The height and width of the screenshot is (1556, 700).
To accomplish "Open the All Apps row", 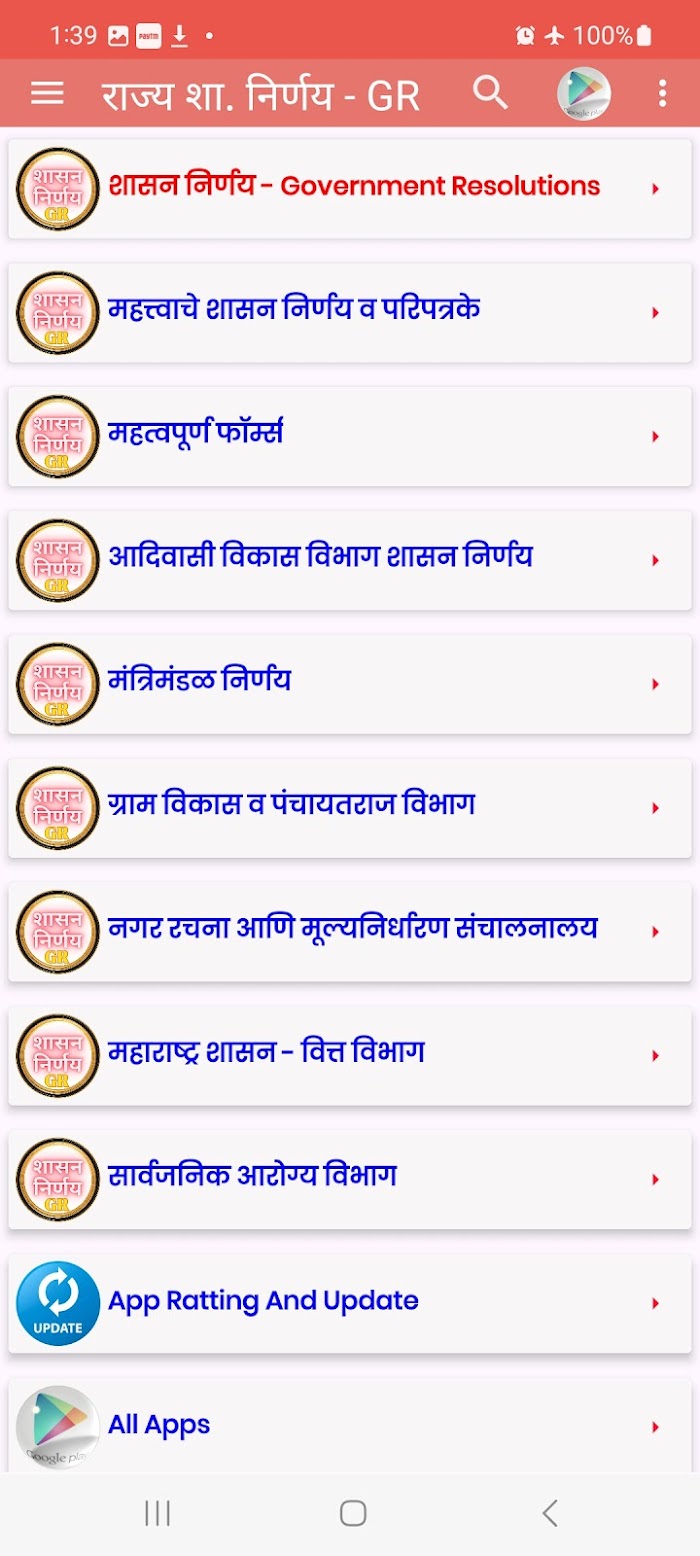I will (350, 1425).
